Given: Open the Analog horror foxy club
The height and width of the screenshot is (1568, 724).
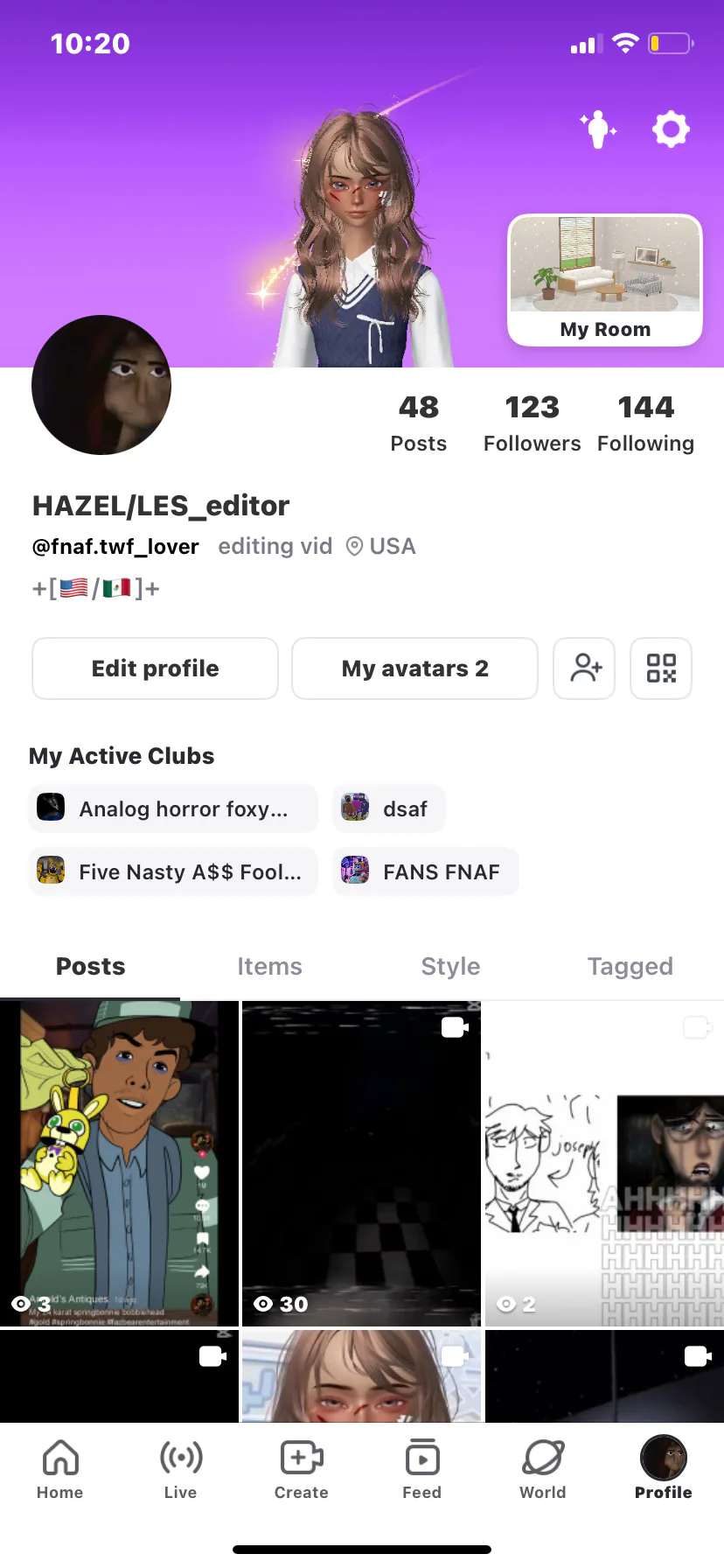Looking at the screenshot, I should (173, 808).
